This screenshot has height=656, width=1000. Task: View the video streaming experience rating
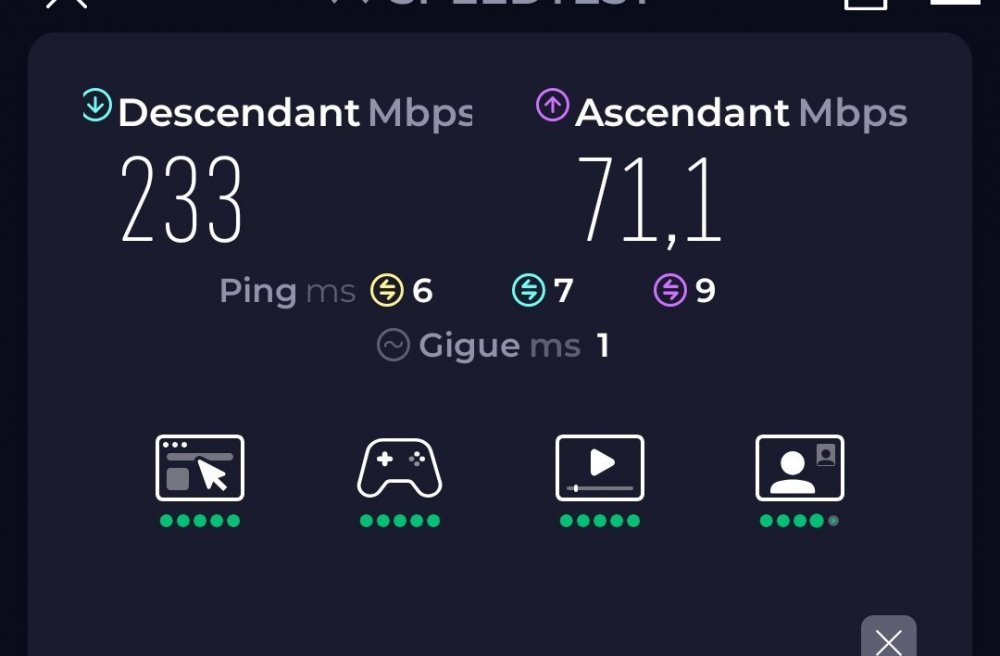pyautogui.click(x=600, y=468)
